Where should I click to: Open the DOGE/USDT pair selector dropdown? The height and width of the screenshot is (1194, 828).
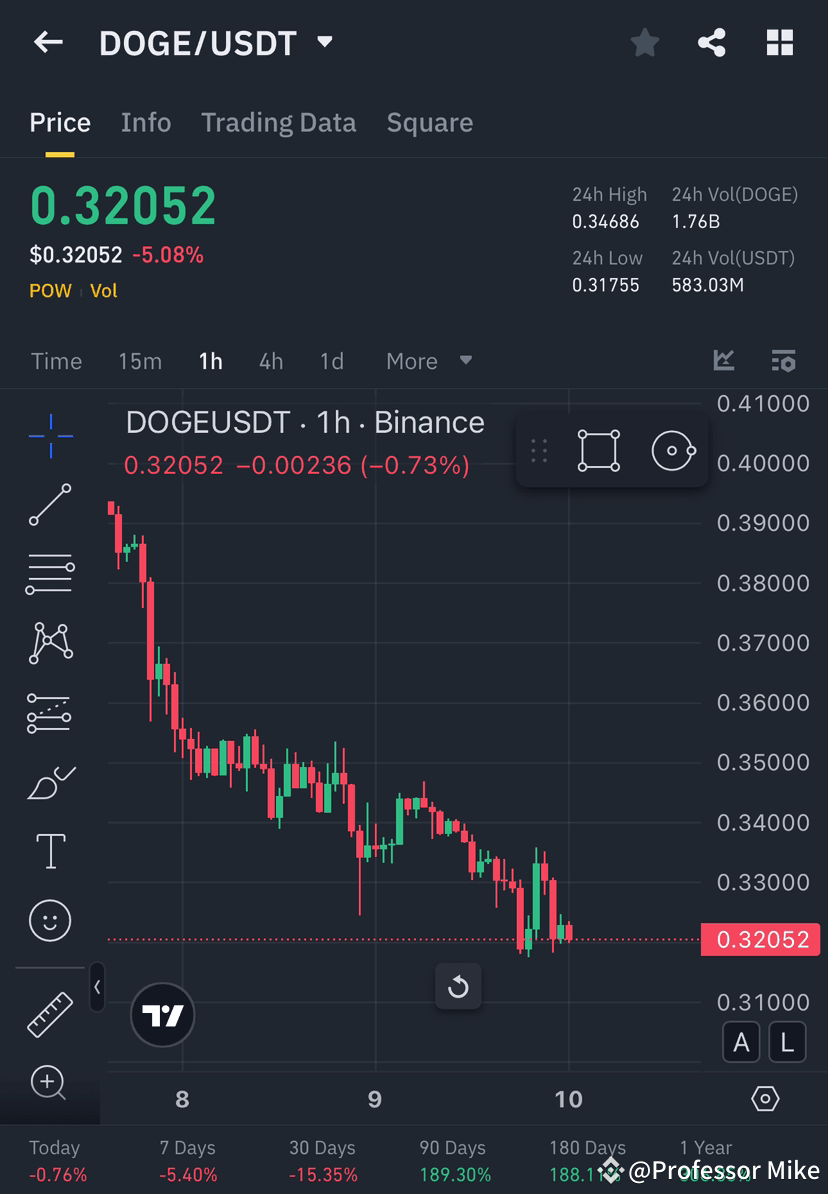coord(324,42)
